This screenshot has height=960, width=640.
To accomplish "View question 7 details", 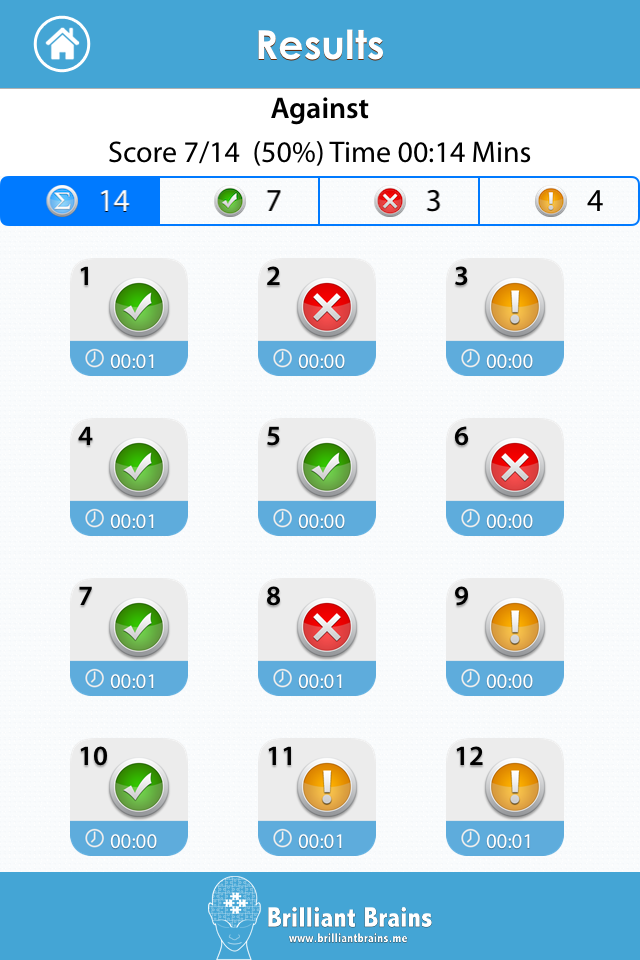I will 129,637.
